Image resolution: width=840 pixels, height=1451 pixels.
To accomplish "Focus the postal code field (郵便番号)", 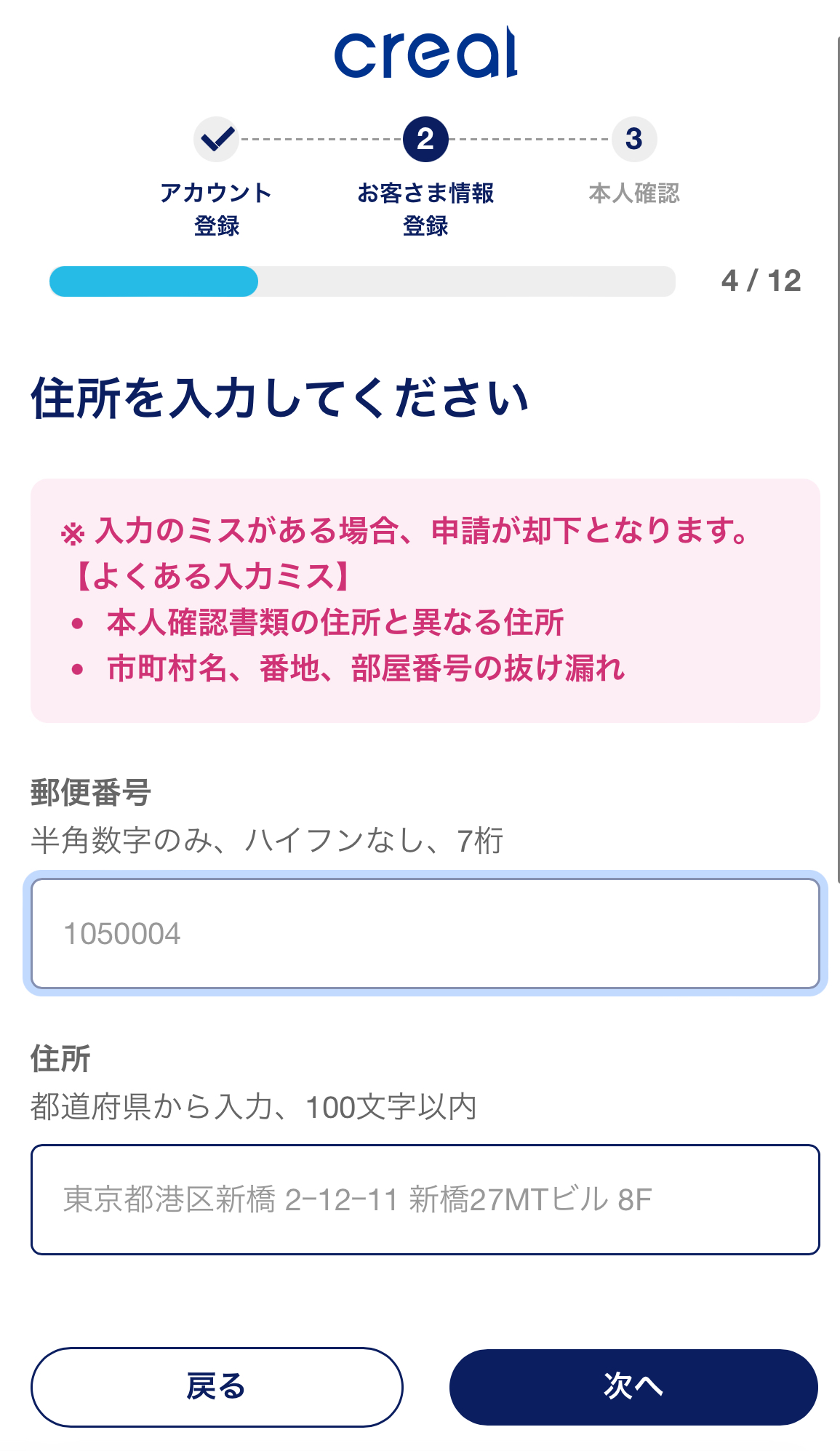I will click(425, 933).
